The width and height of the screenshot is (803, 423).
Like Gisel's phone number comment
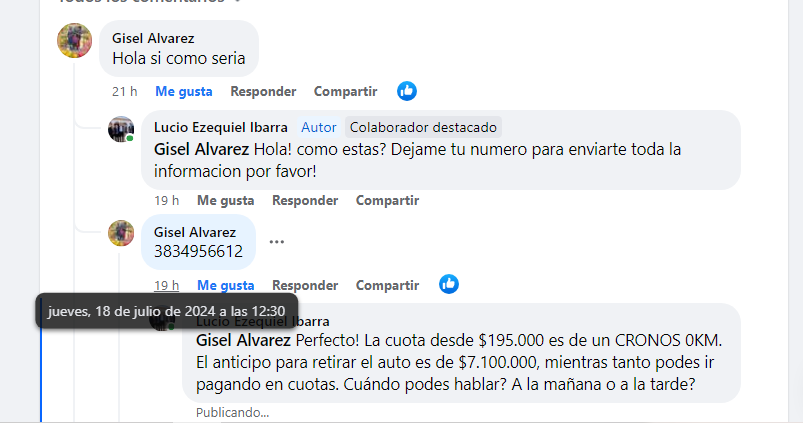click(225, 285)
